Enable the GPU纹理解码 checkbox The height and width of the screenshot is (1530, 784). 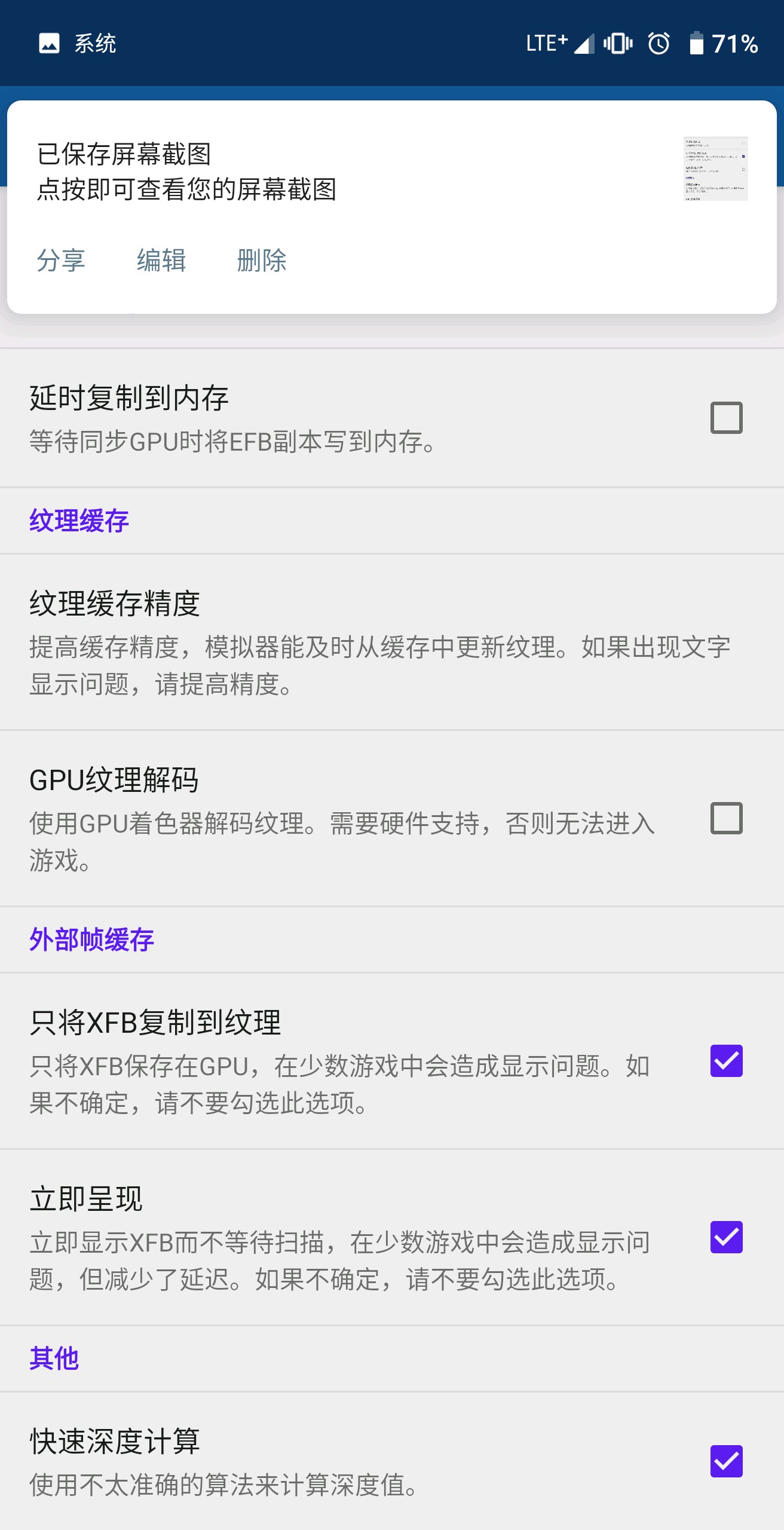point(726,818)
